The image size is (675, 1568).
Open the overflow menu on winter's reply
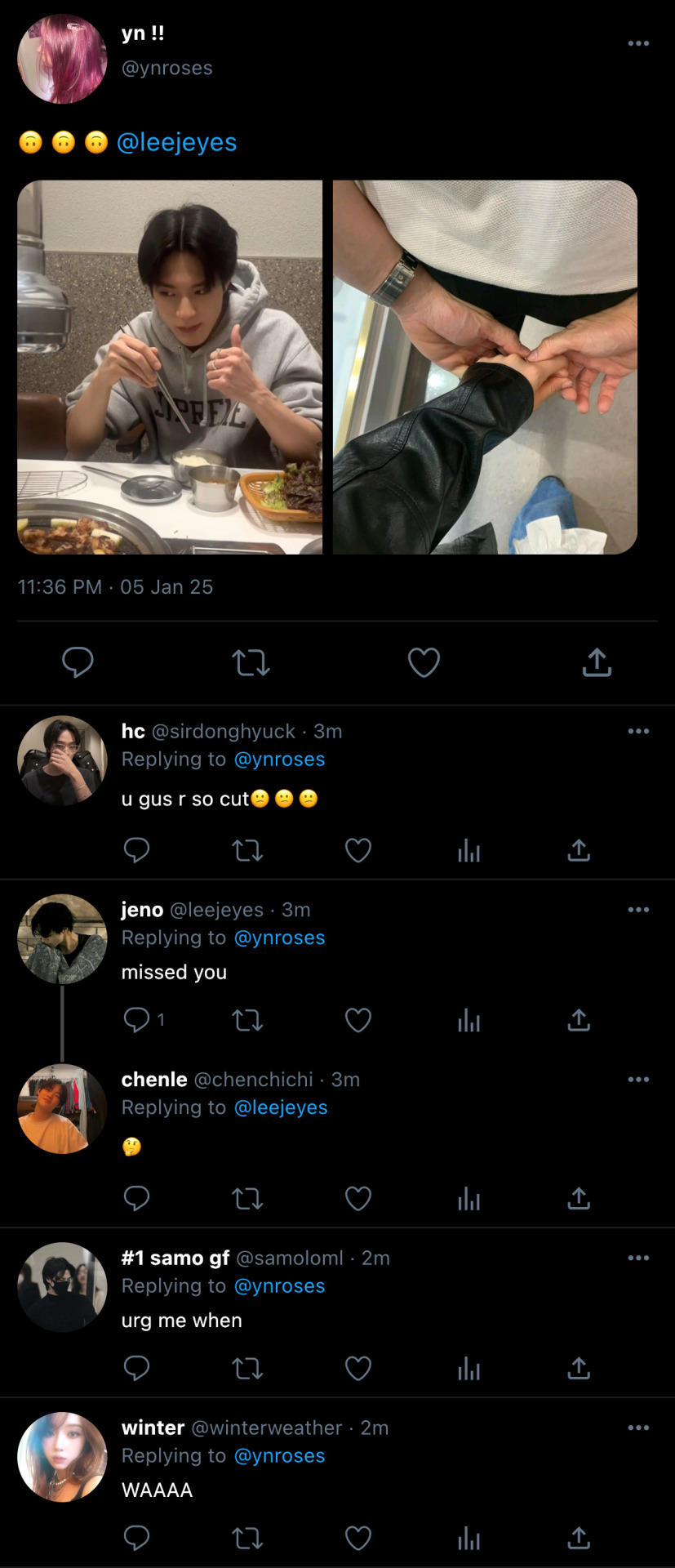coord(638,1428)
